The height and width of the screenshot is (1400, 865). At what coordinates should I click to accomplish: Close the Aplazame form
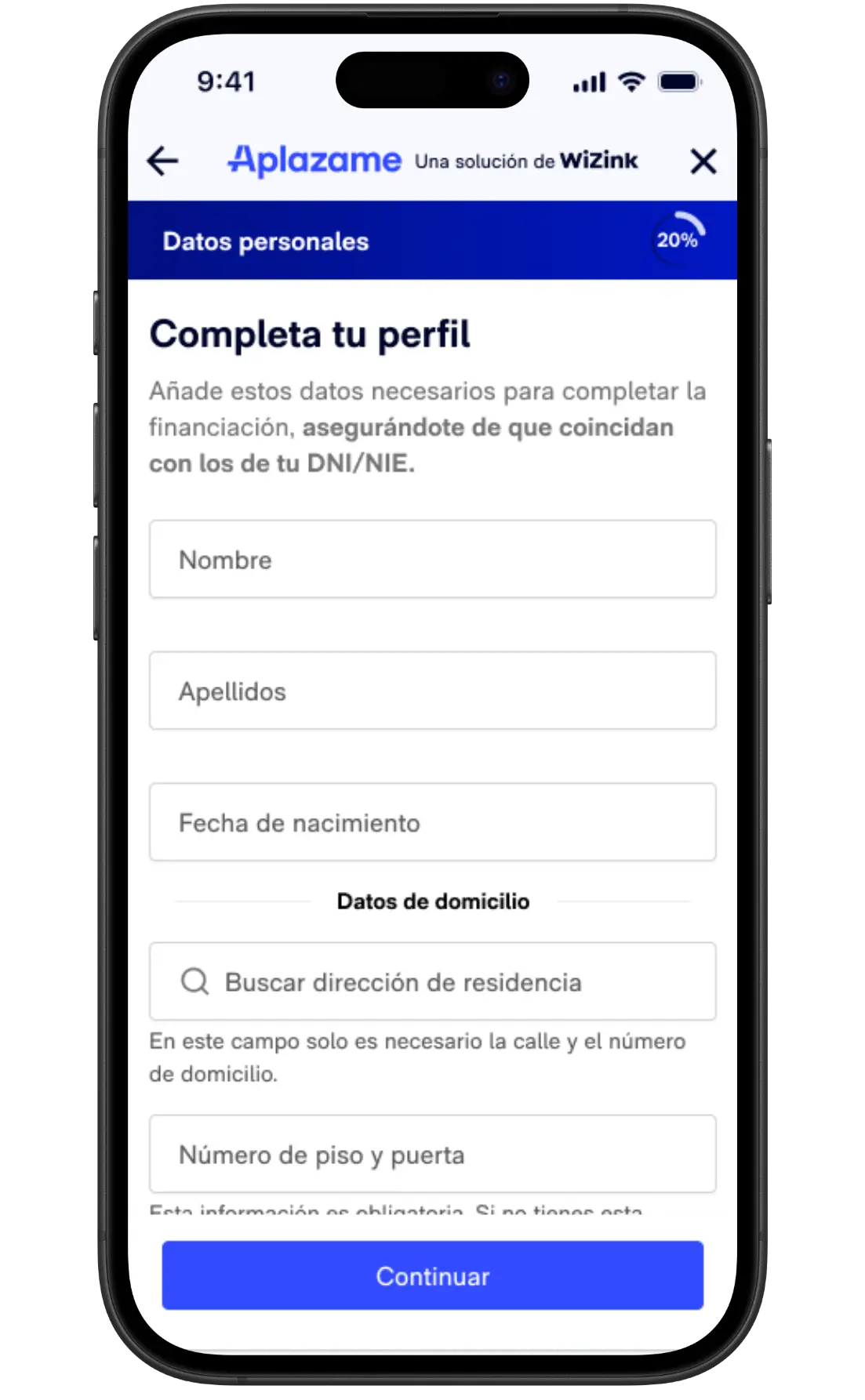click(x=703, y=161)
